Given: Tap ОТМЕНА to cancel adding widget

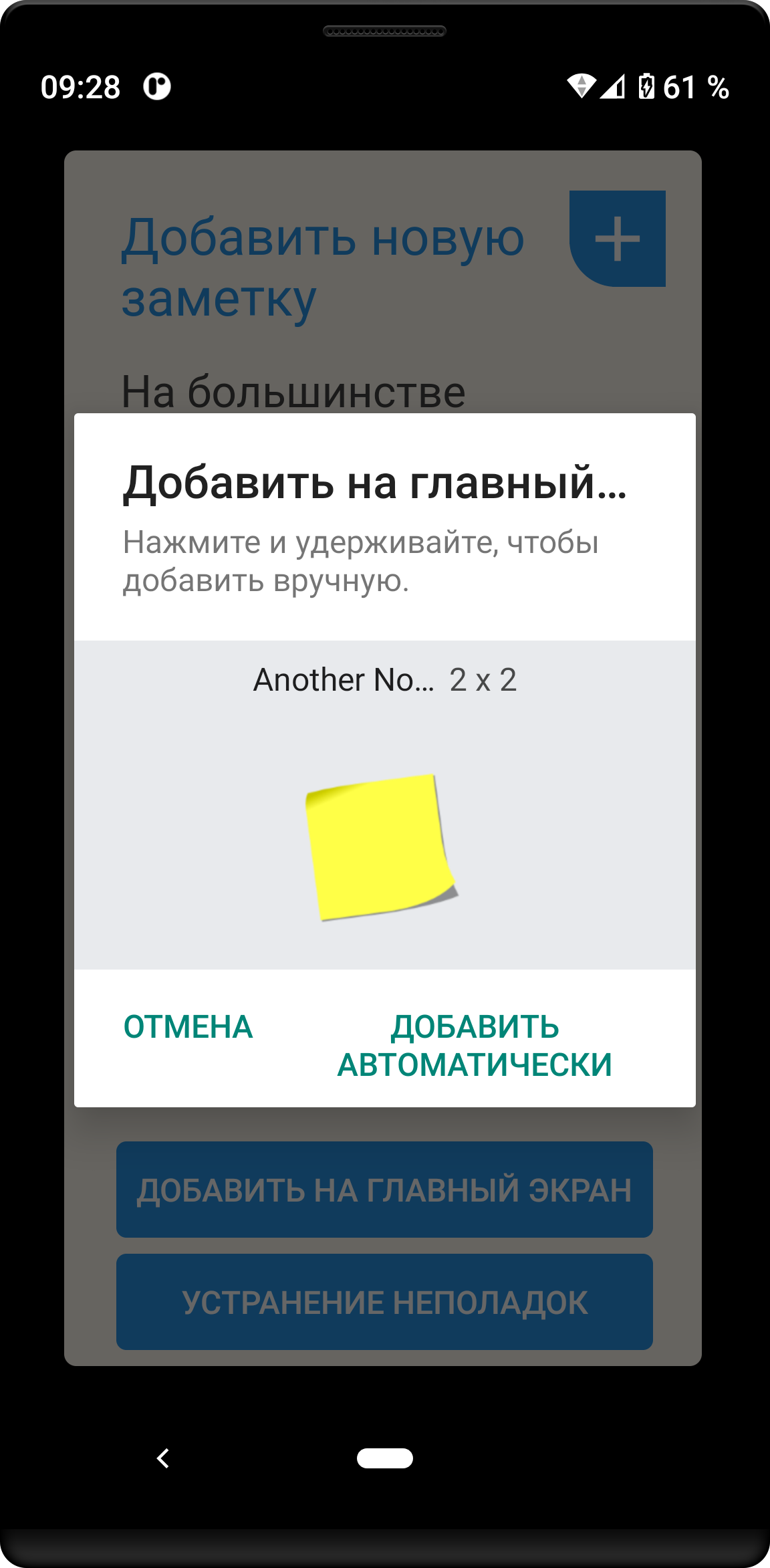Looking at the screenshot, I should tap(188, 1027).
